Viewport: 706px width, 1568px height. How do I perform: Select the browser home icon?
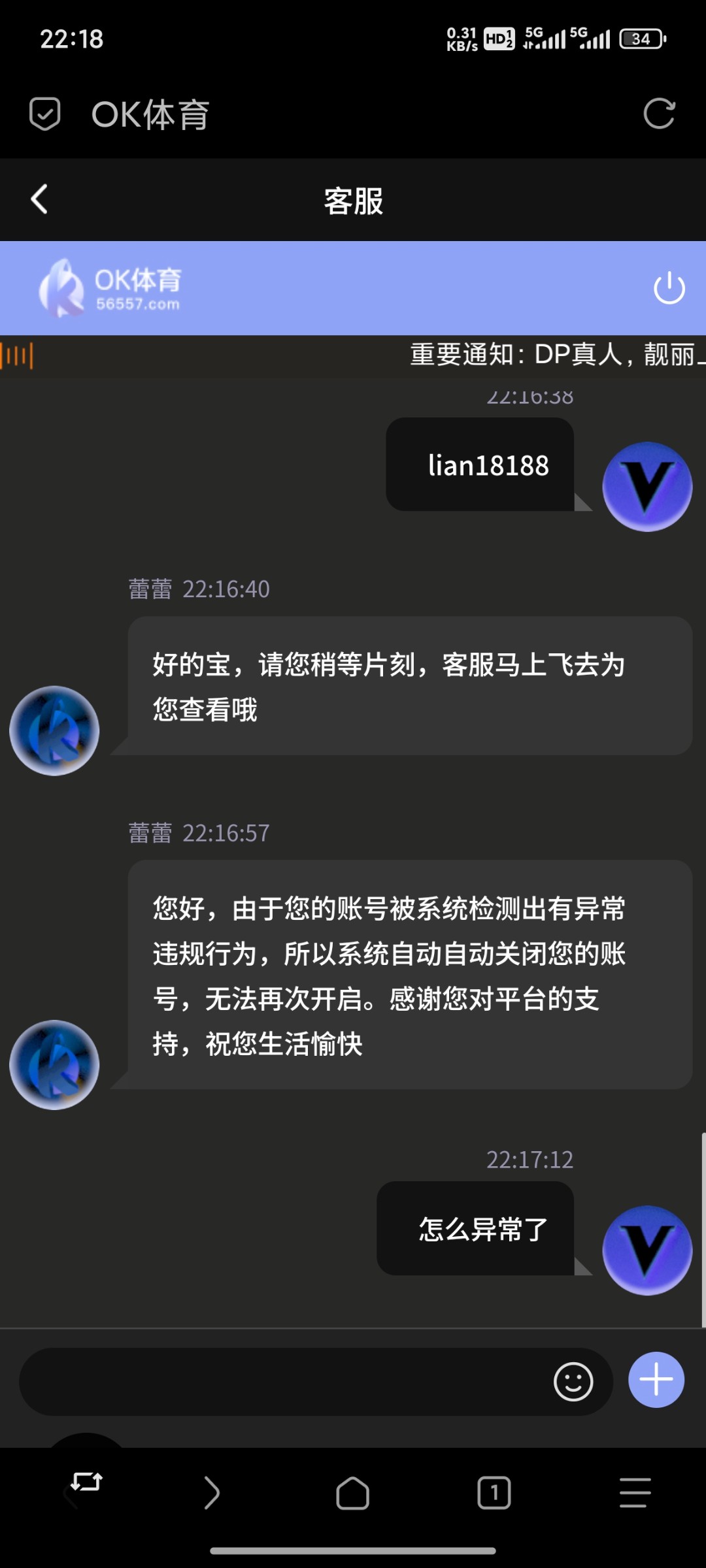pos(353,1493)
